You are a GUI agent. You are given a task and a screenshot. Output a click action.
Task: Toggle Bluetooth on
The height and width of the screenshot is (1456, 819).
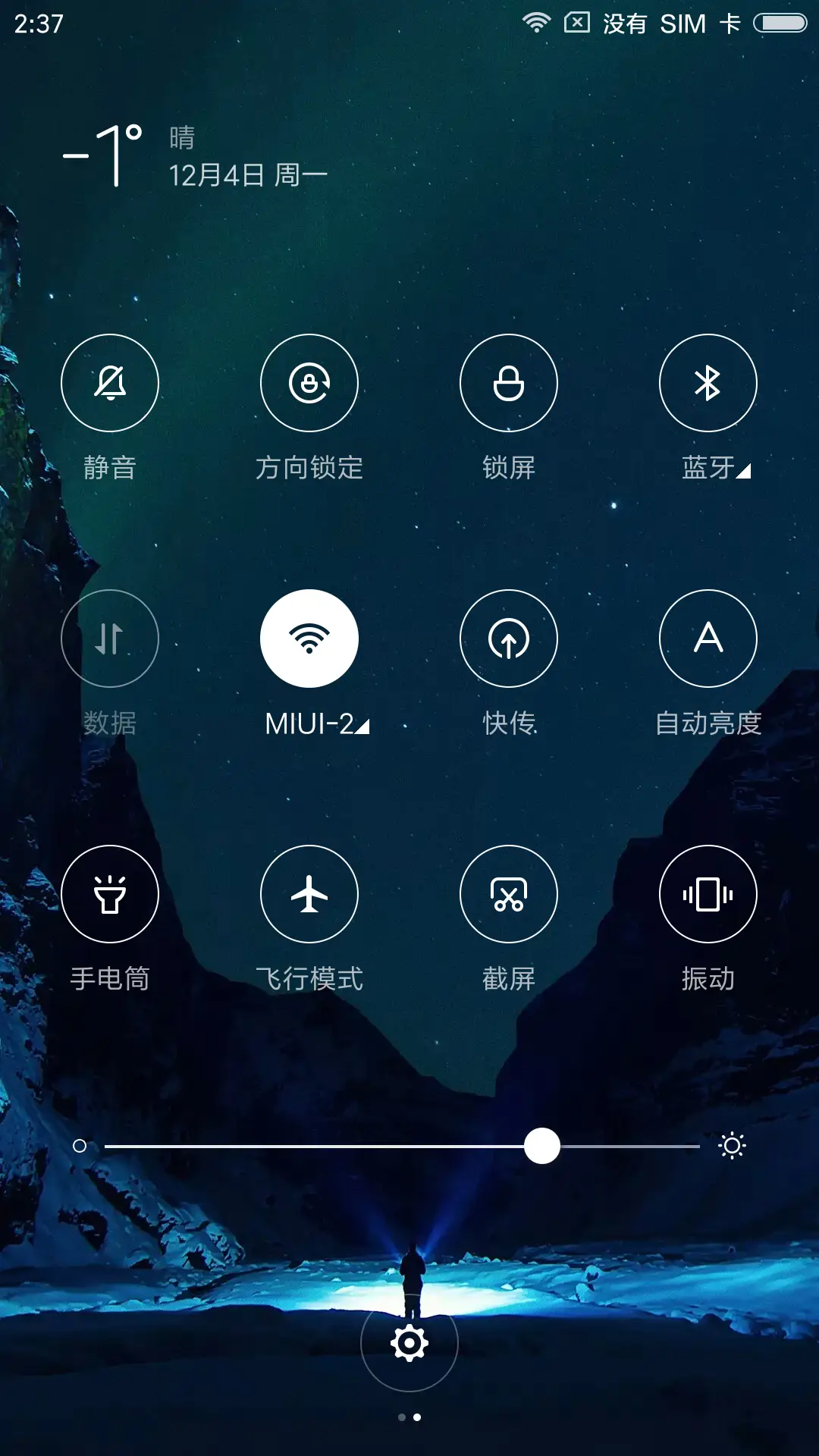tap(708, 384)
